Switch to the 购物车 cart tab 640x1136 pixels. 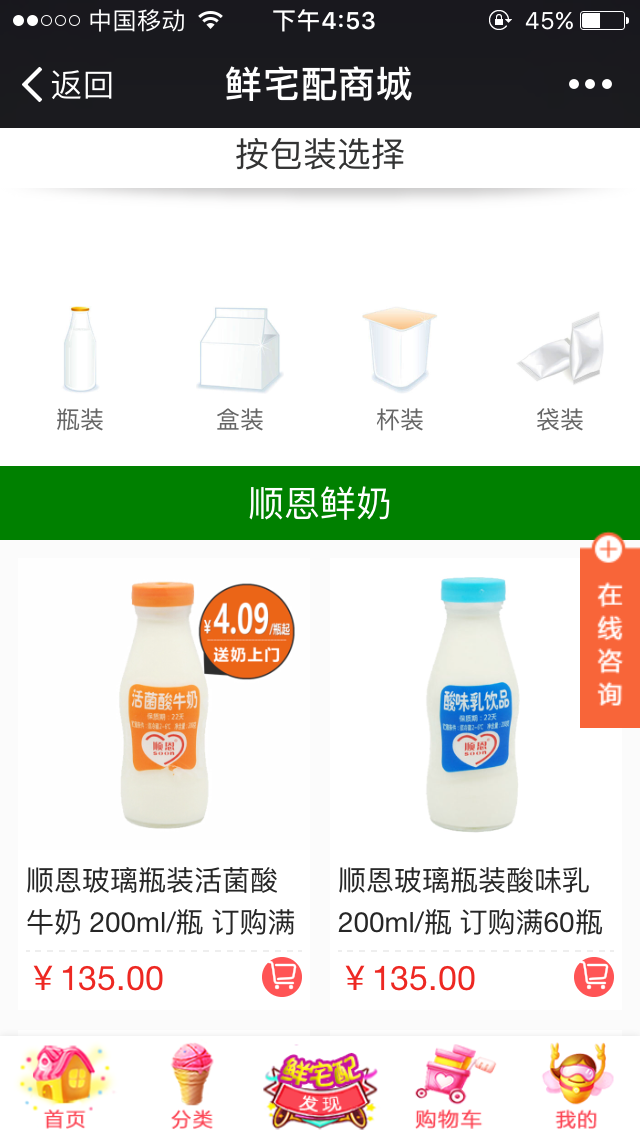click(x=448, y=1087)
